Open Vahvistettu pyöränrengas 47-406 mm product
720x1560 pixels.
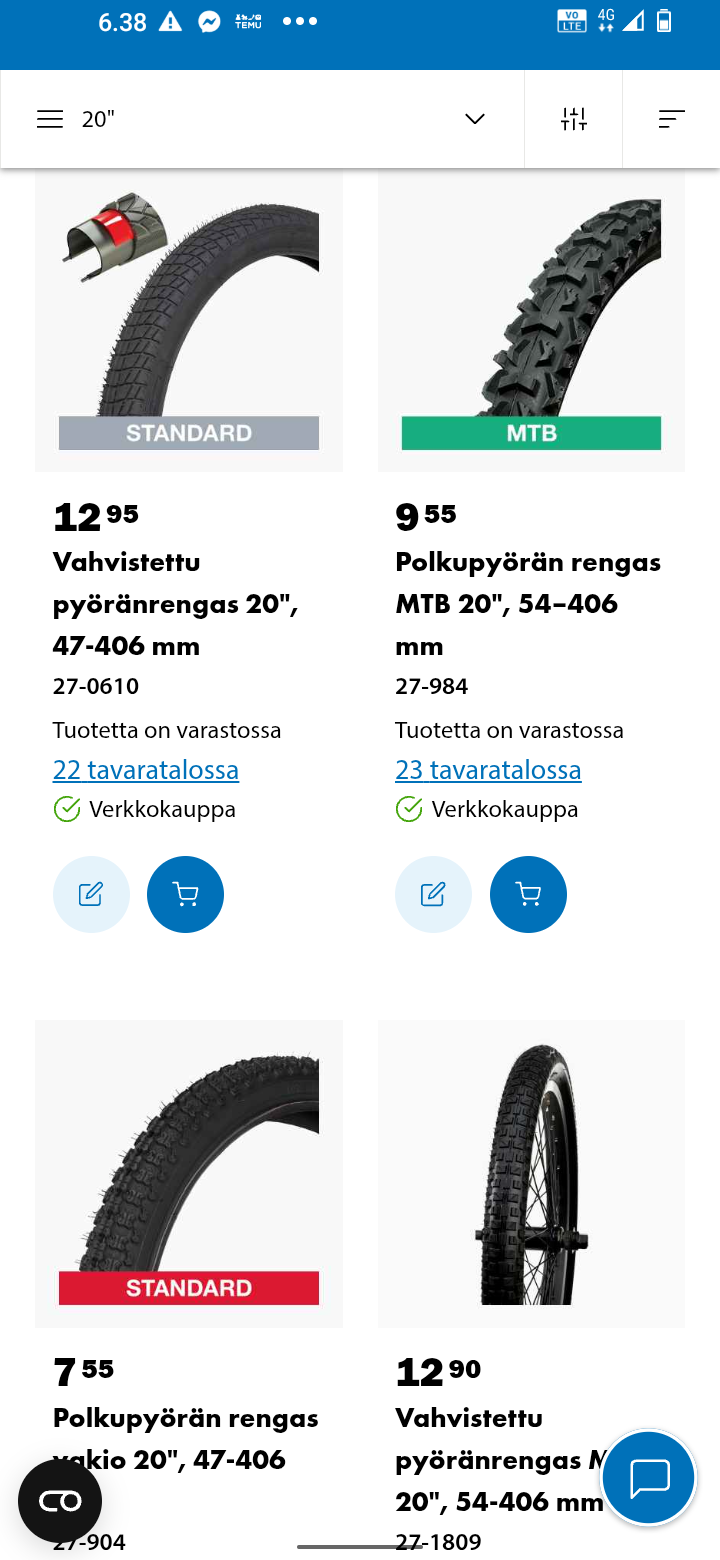(175, 603)
